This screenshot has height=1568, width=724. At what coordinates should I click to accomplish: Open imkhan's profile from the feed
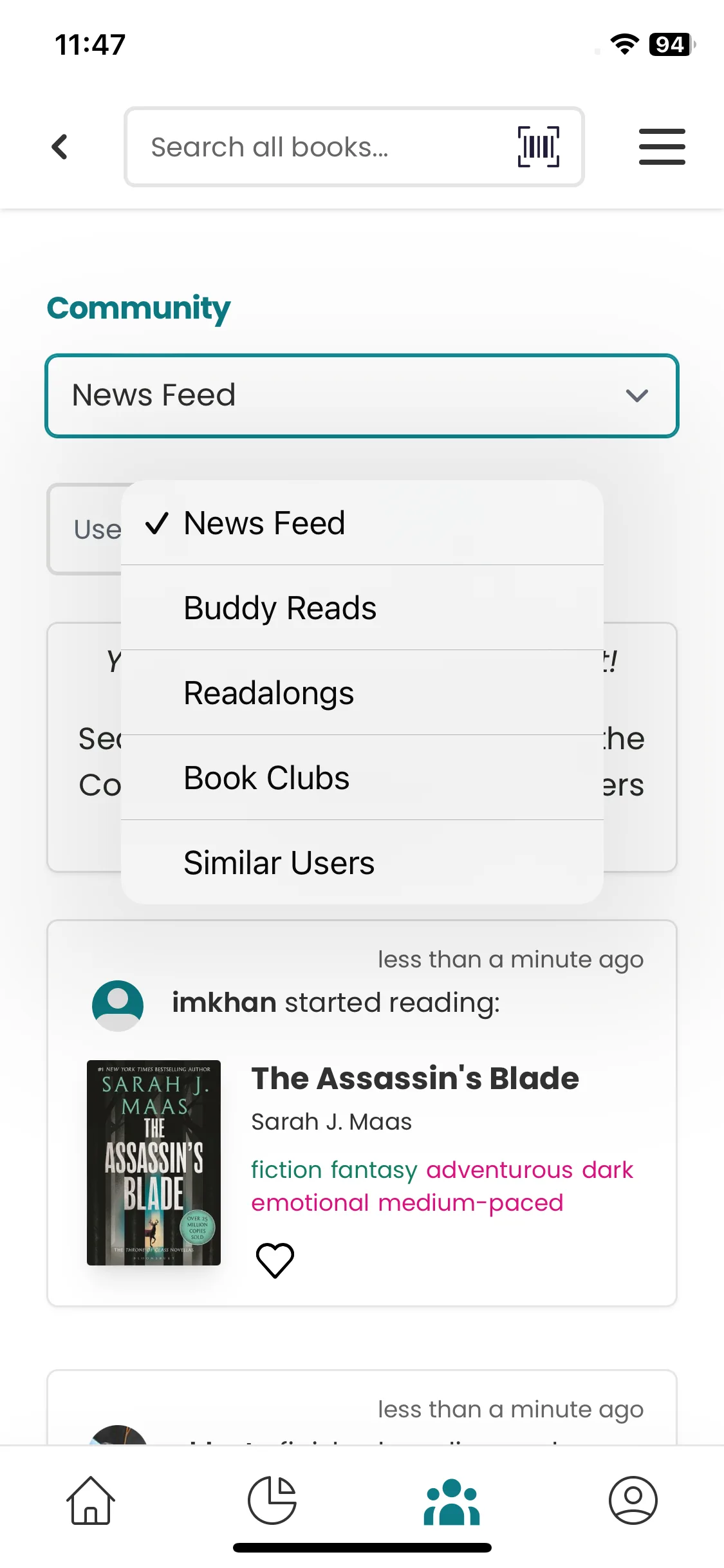pos(224,1003)
